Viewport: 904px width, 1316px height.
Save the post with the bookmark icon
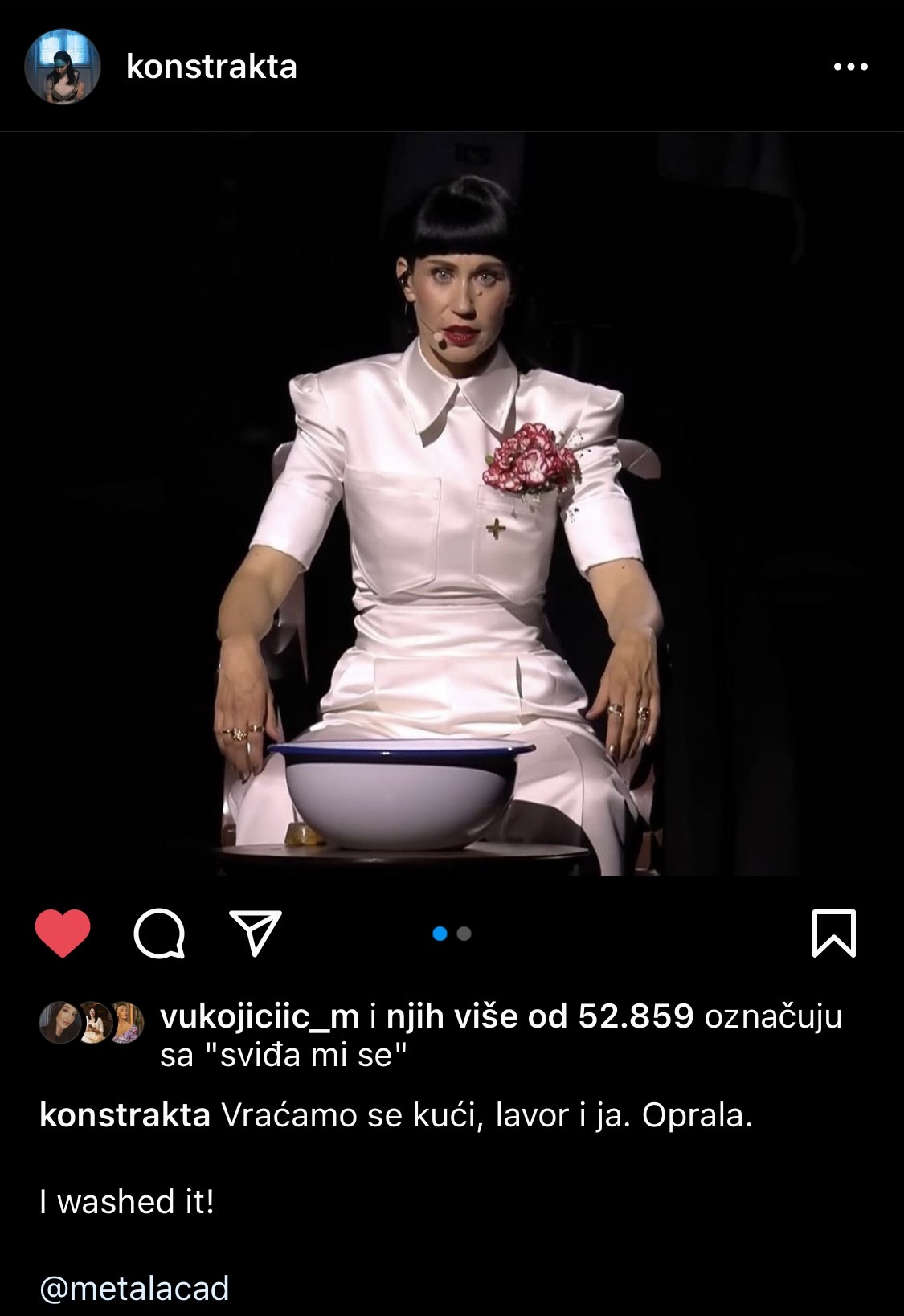833,934
